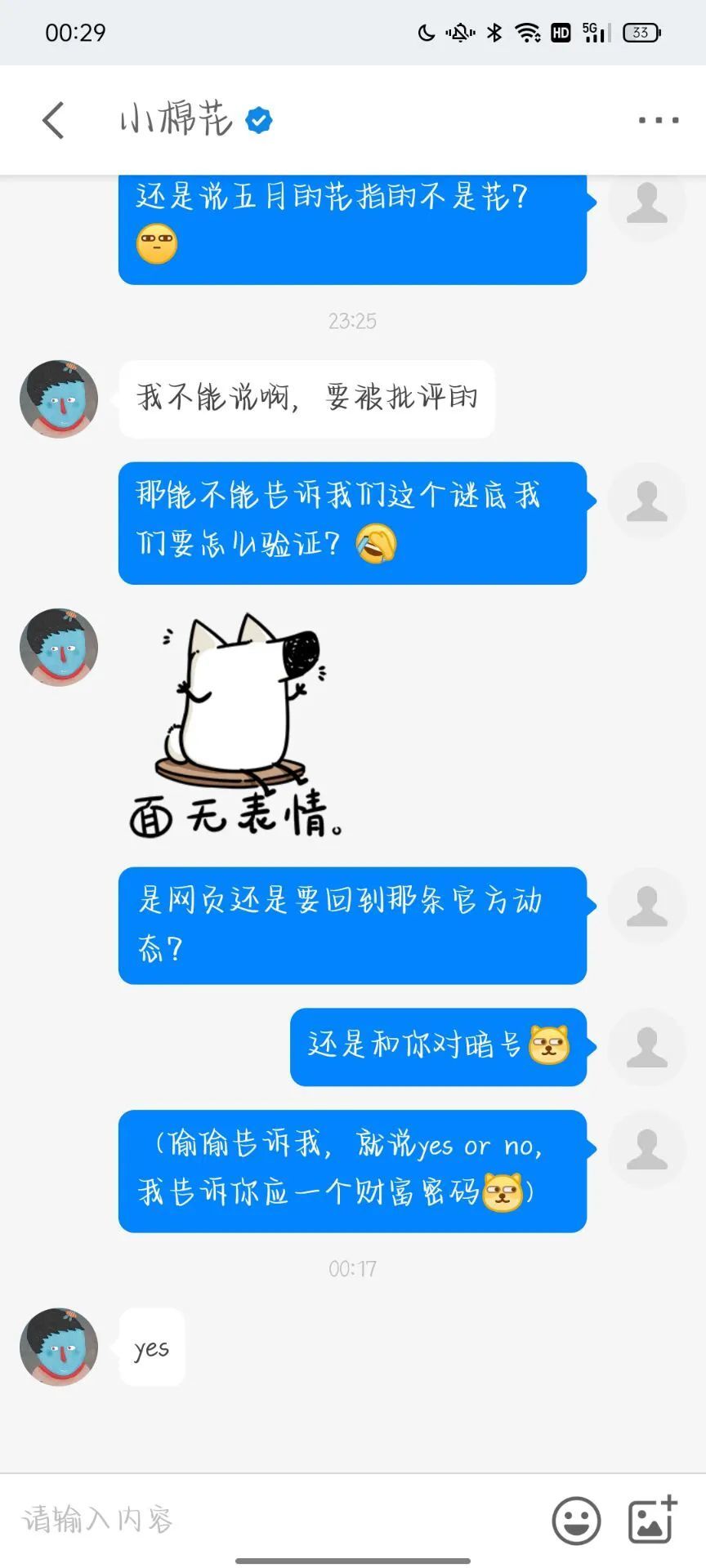Open my avatar beside 还是和你对暗号 message
Viewport: 706px width, 1568px height.
[646, 1047]
